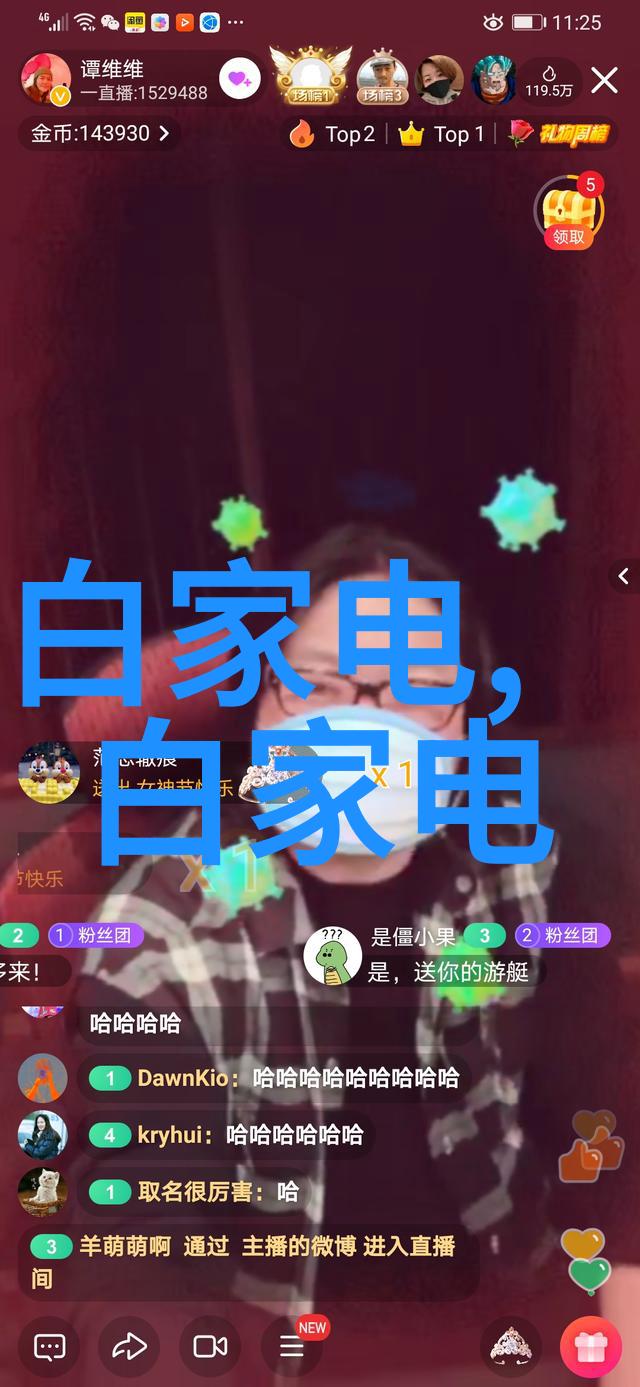Send a like with the green heart

(589, 1273)
